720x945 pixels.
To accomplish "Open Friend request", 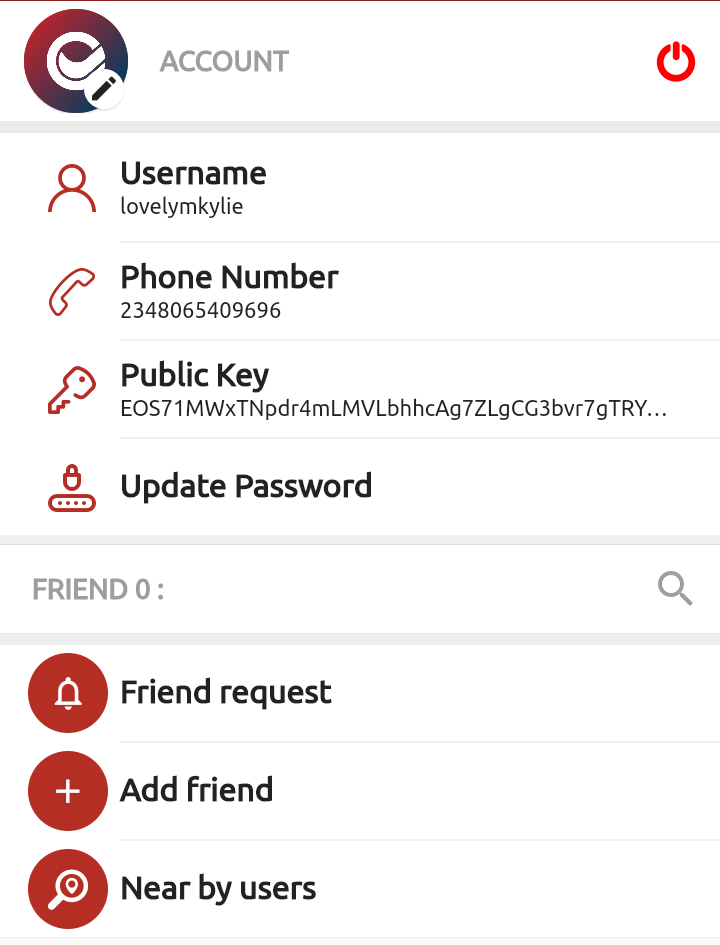I will click(360, 693).
